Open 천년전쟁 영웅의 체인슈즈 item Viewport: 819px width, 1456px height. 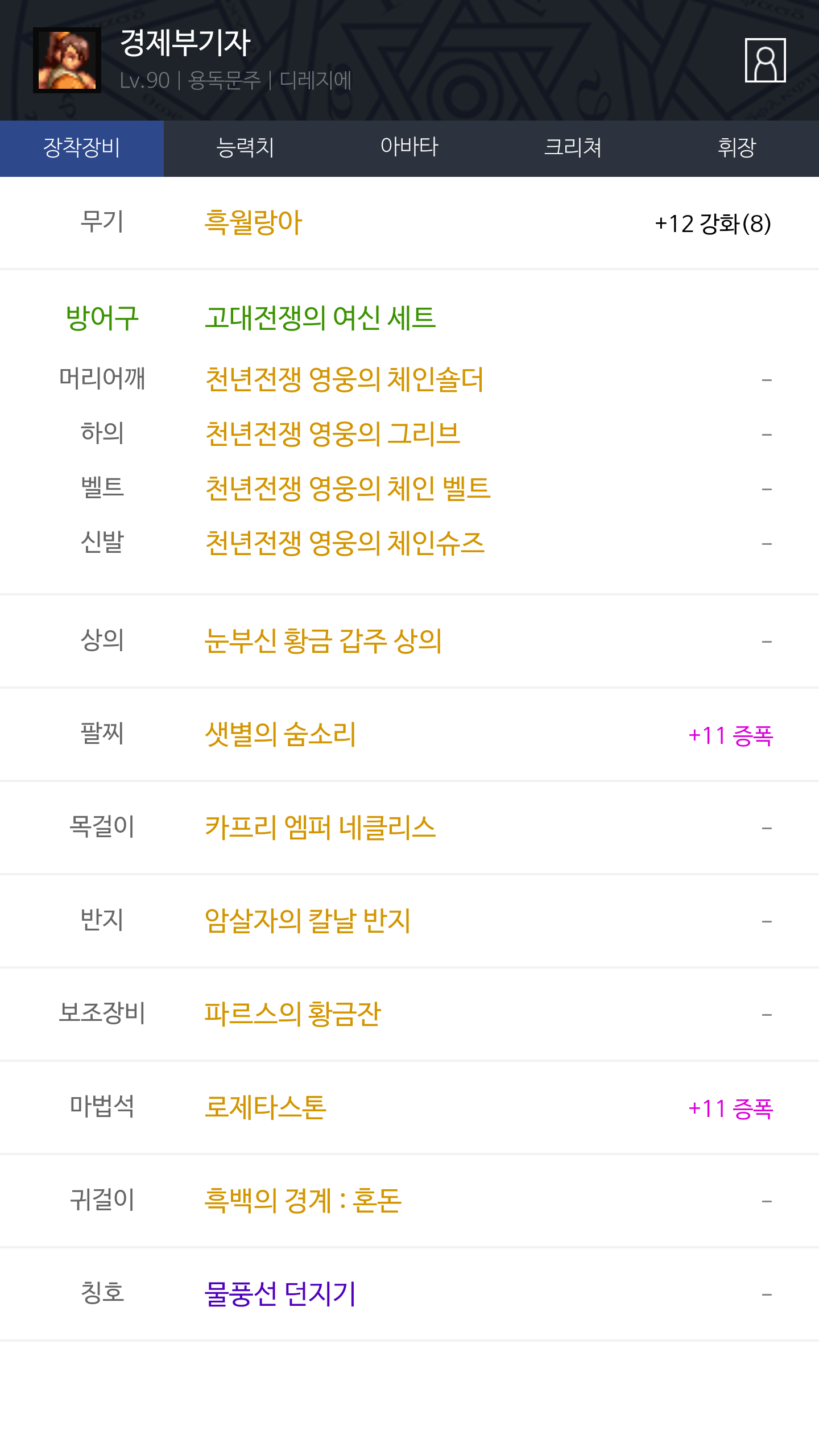[x=345, y=543]
